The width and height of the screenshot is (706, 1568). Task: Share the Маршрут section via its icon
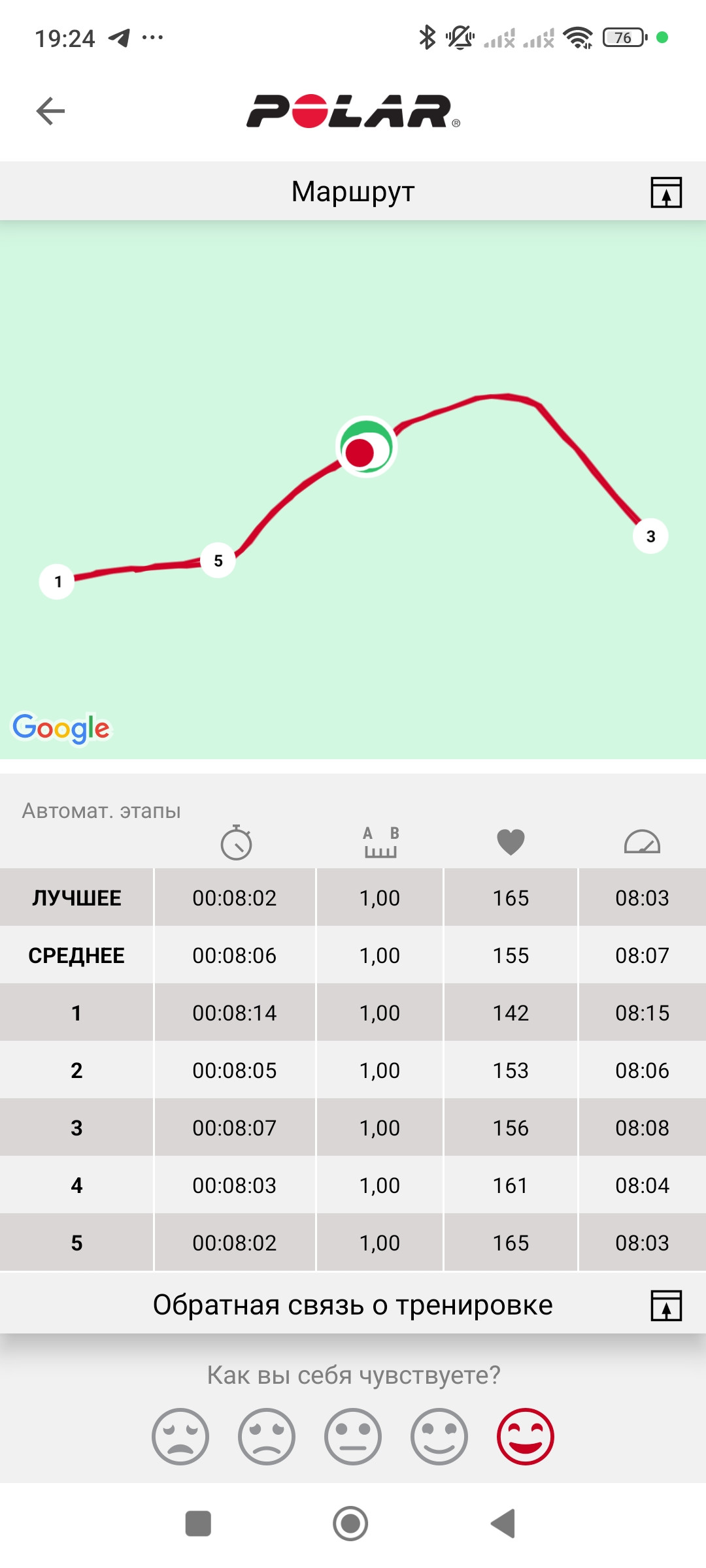[666, 192]
